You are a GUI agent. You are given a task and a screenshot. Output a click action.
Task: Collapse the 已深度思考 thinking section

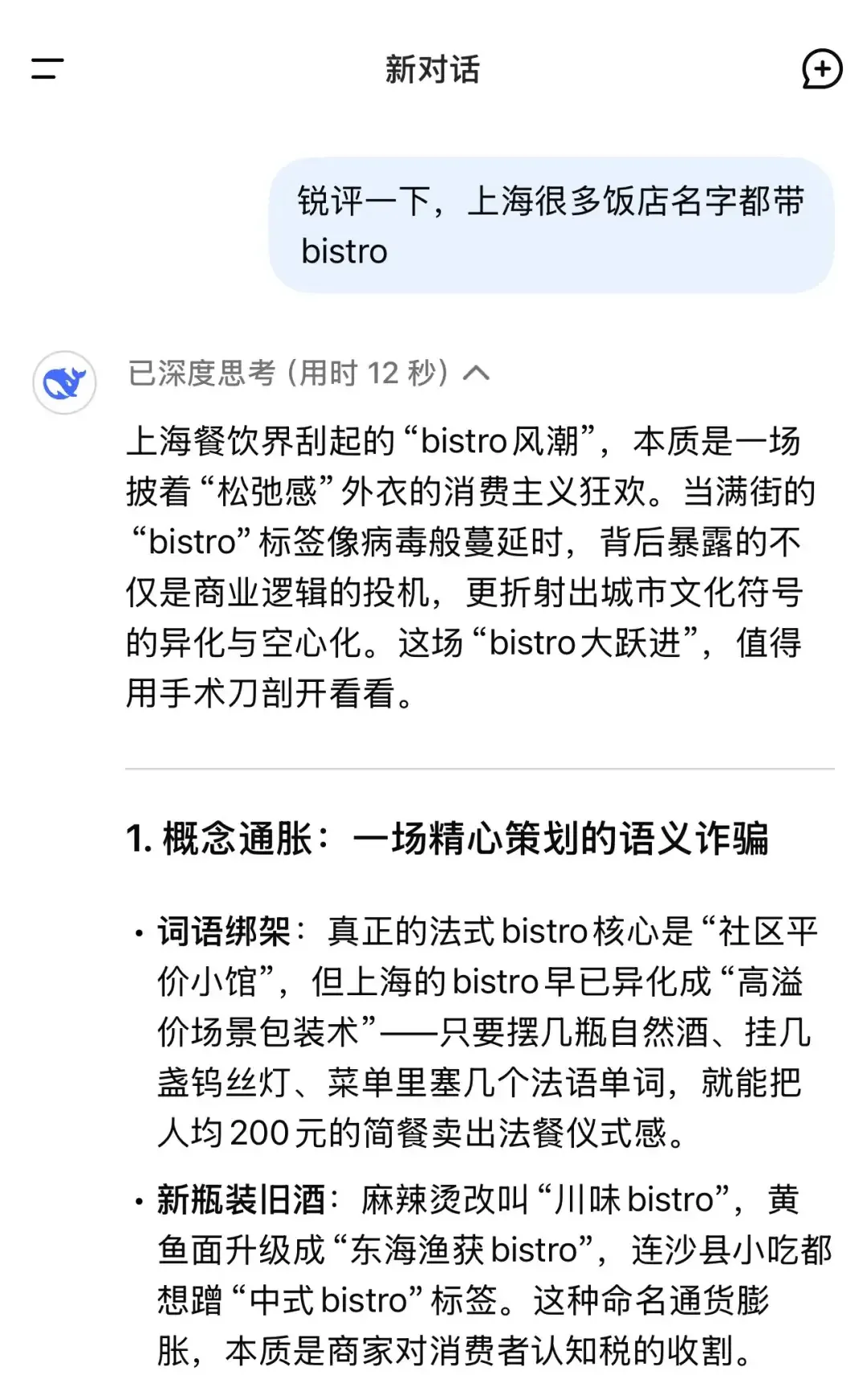477,373
